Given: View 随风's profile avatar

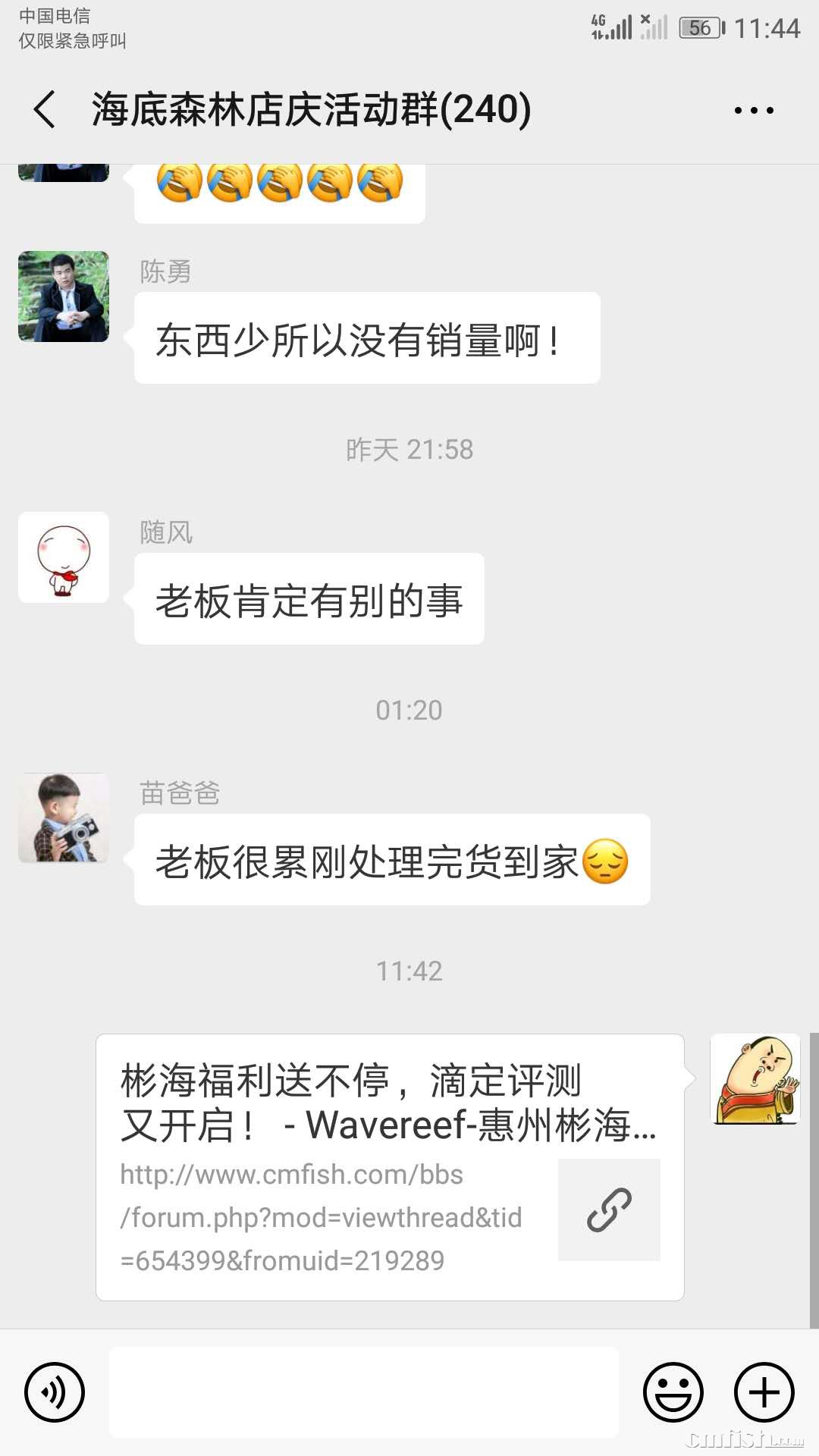Looking at the screenshot, I should point(64,557).
